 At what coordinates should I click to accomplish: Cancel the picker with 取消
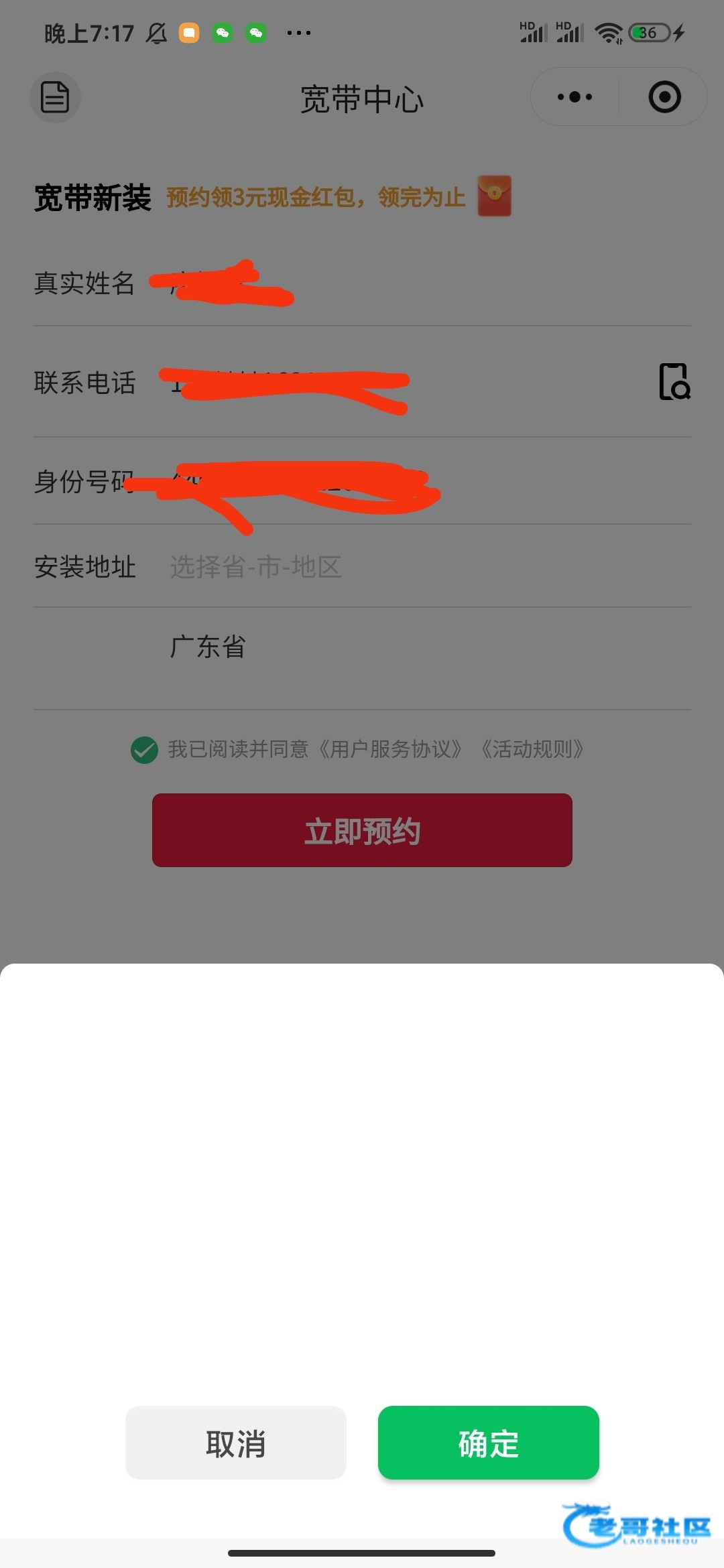point(235,1442)
